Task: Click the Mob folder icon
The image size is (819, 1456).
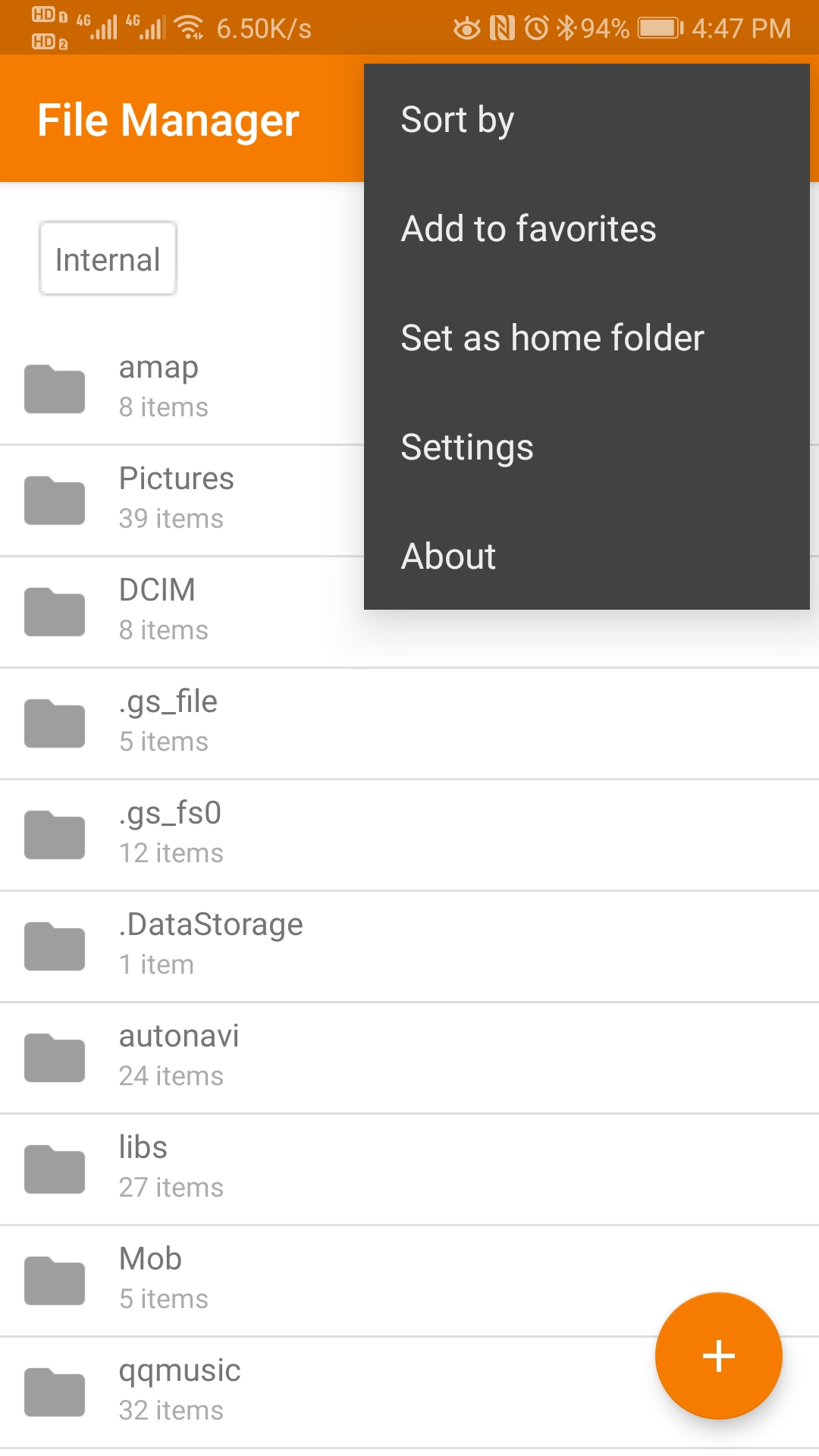Action: tap(54, 1279)
